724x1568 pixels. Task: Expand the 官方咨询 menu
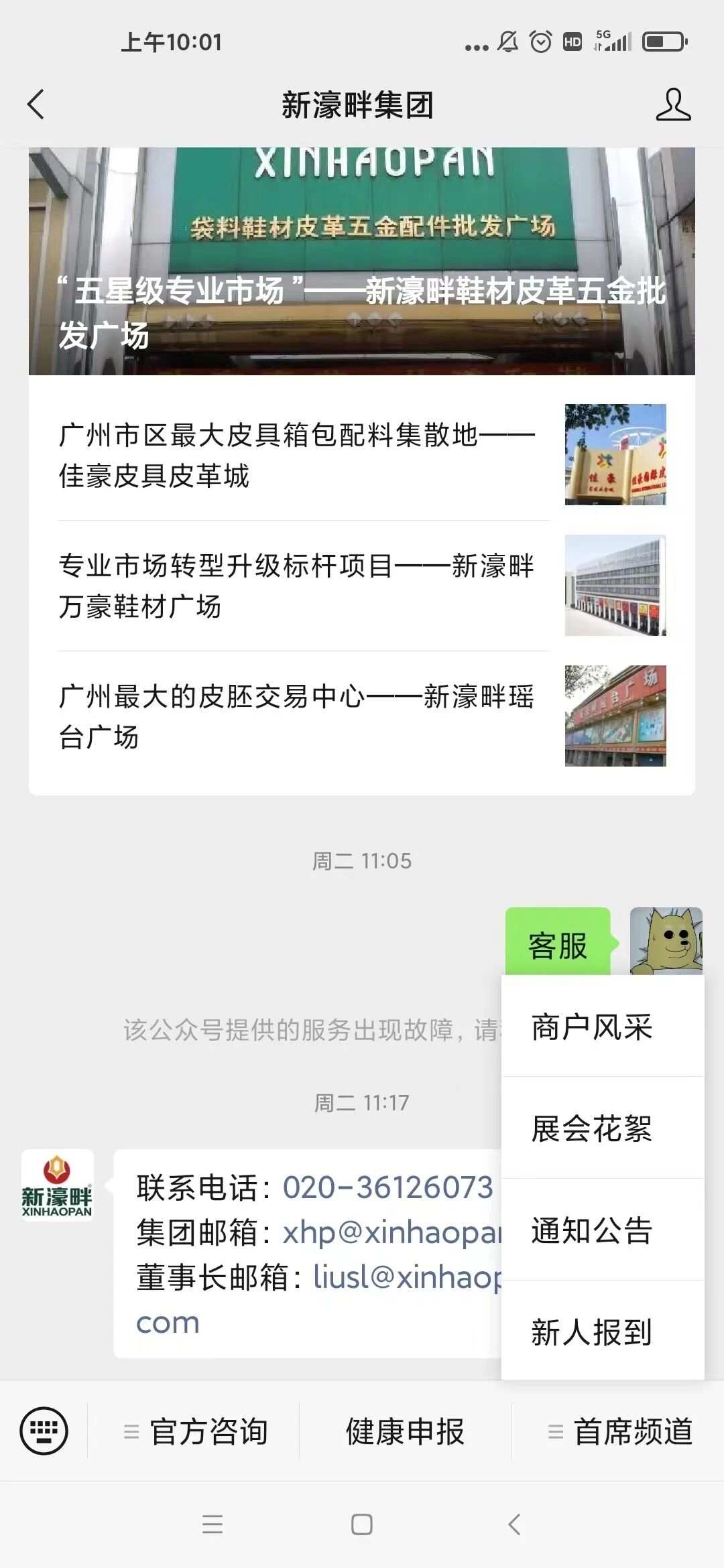pyautogui.click(x=196, y=1432)
